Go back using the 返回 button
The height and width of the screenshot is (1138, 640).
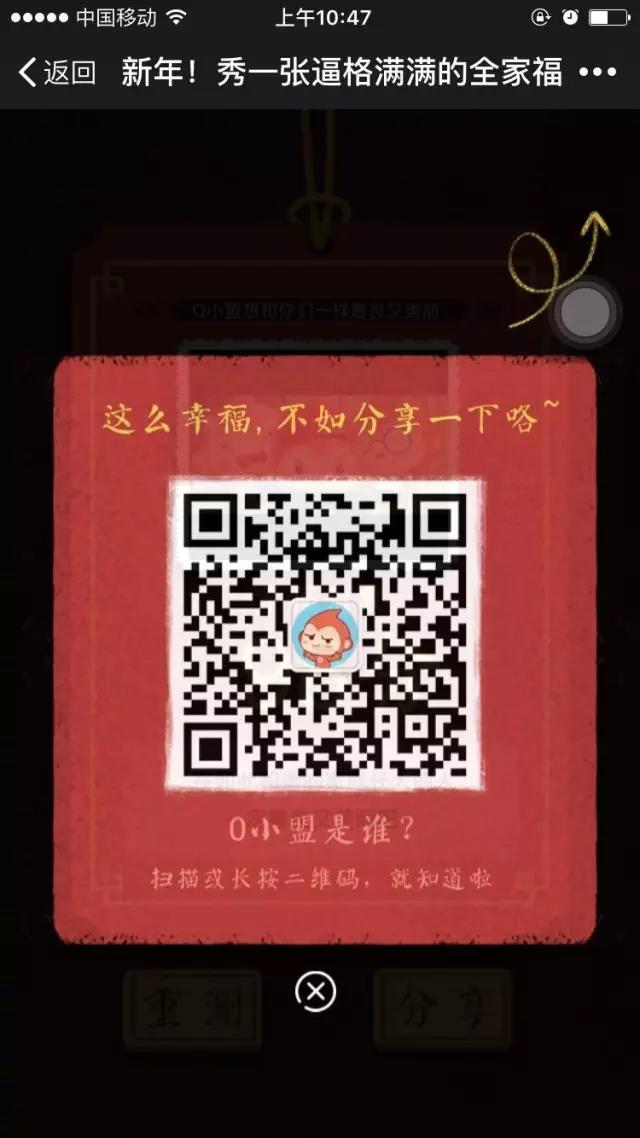(x=56, y=72)
